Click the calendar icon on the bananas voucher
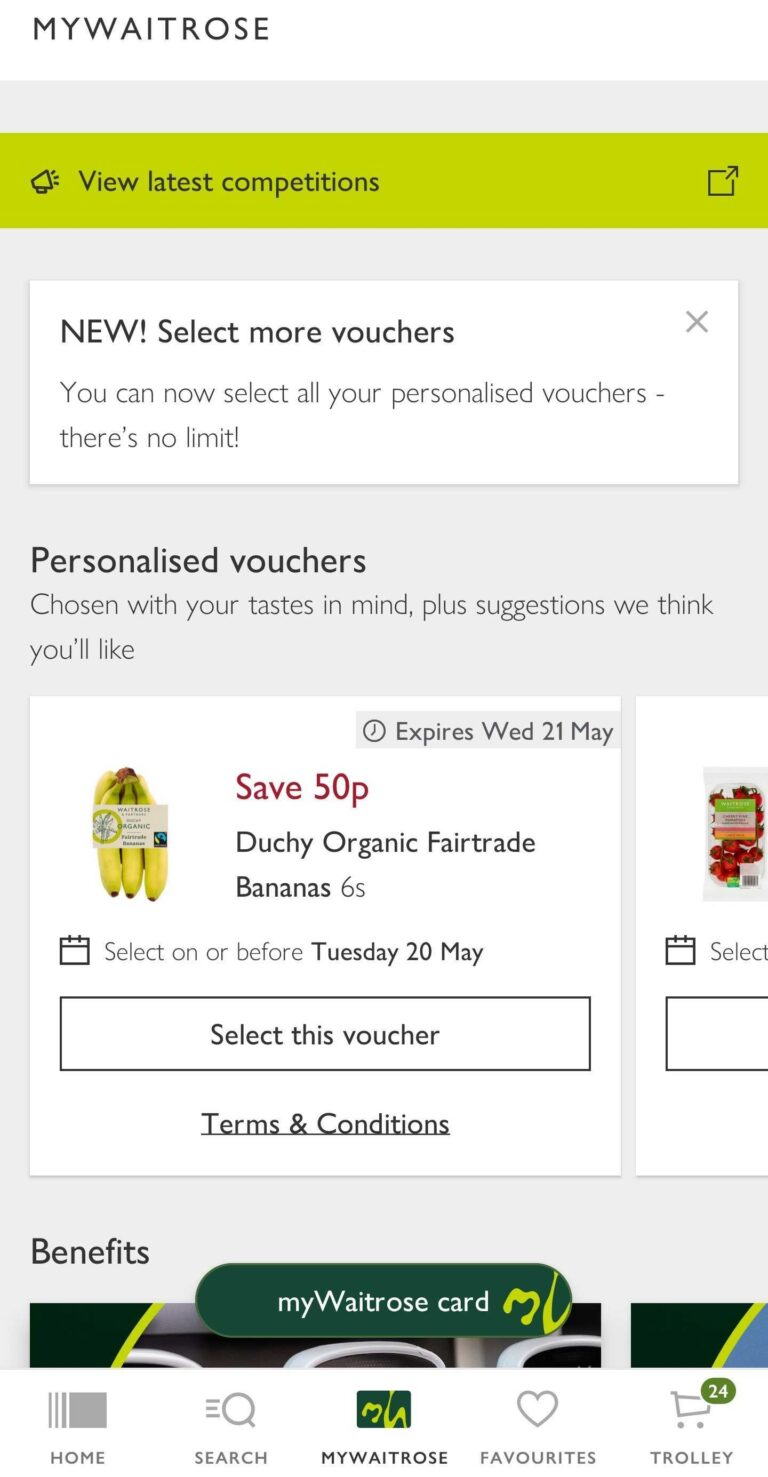 coord(73,951)
